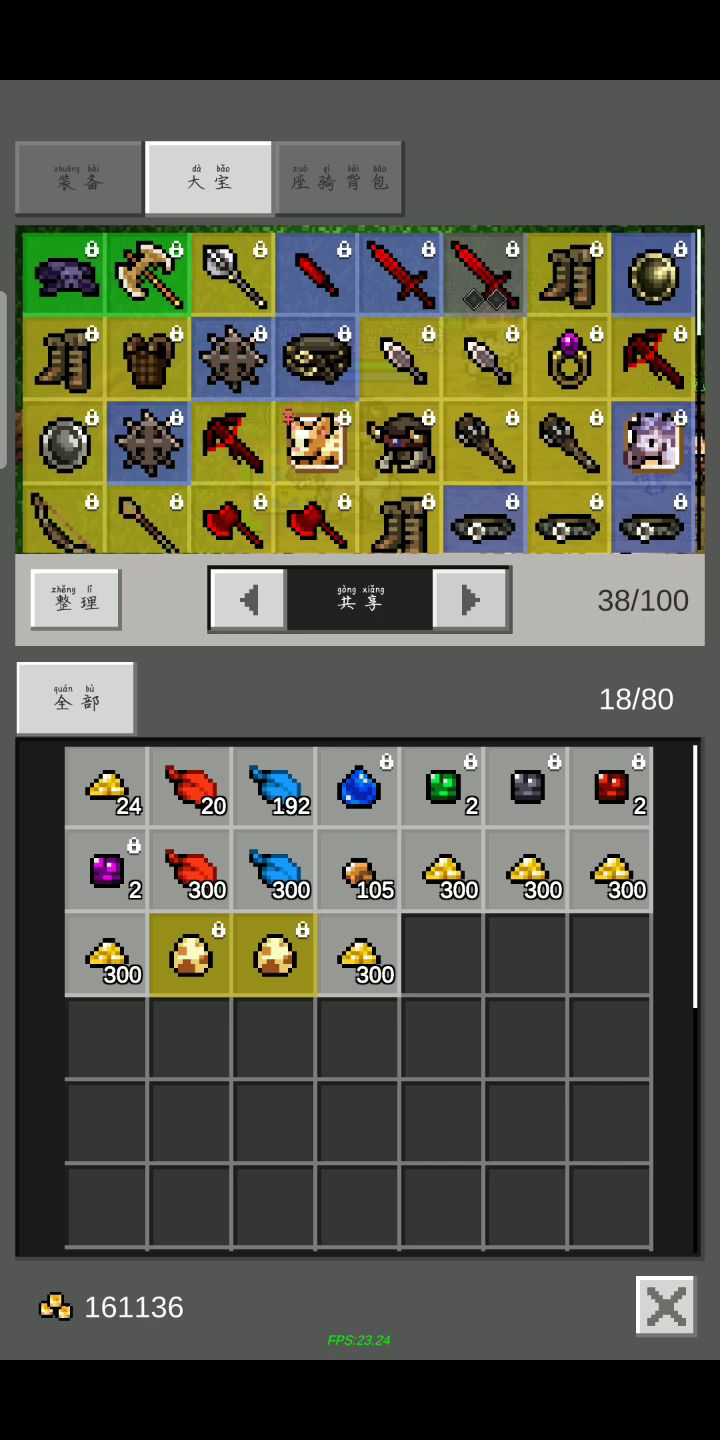Select the red feather stack of 20
Screen dimensions: 720x1440
(190, 787)
